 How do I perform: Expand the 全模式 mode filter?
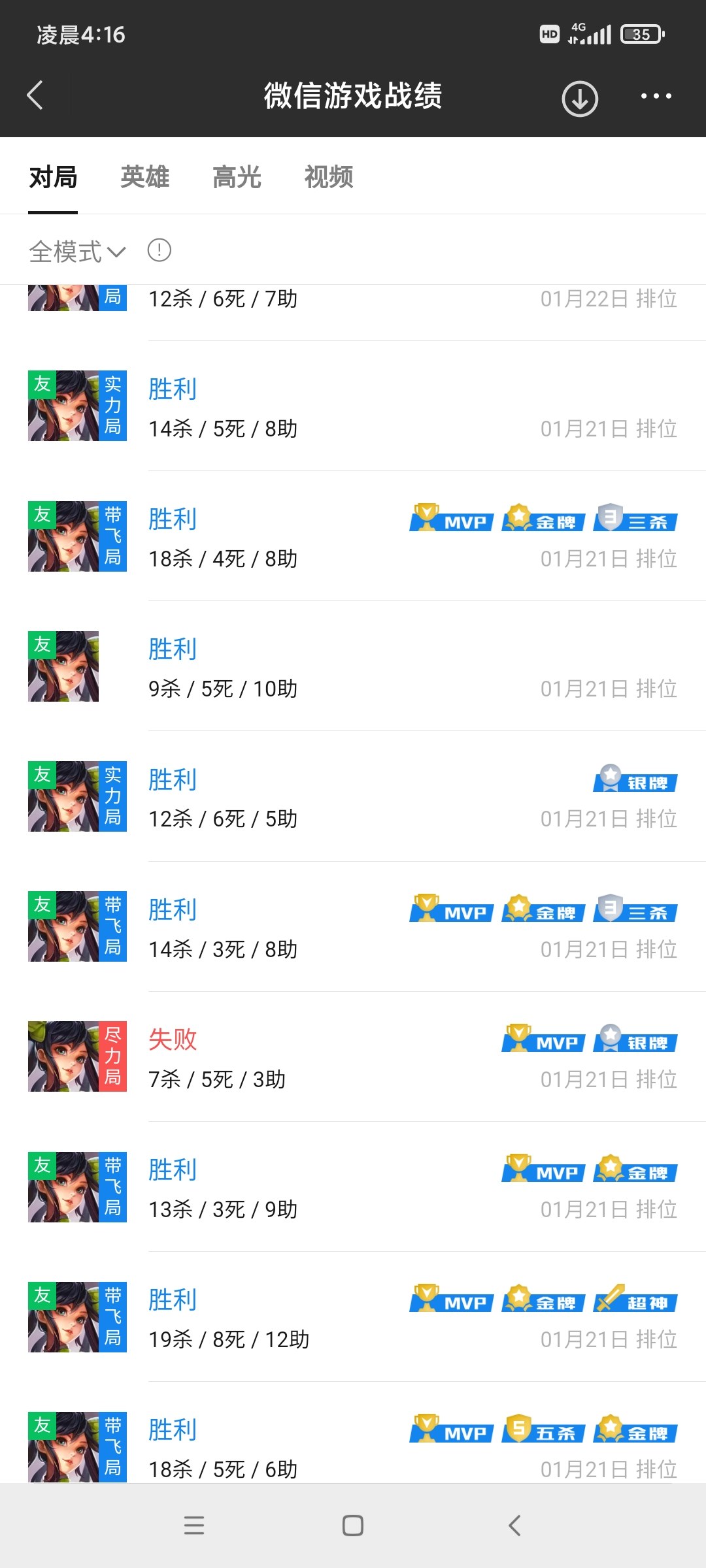pyautogui.click(x=77, y=252)
